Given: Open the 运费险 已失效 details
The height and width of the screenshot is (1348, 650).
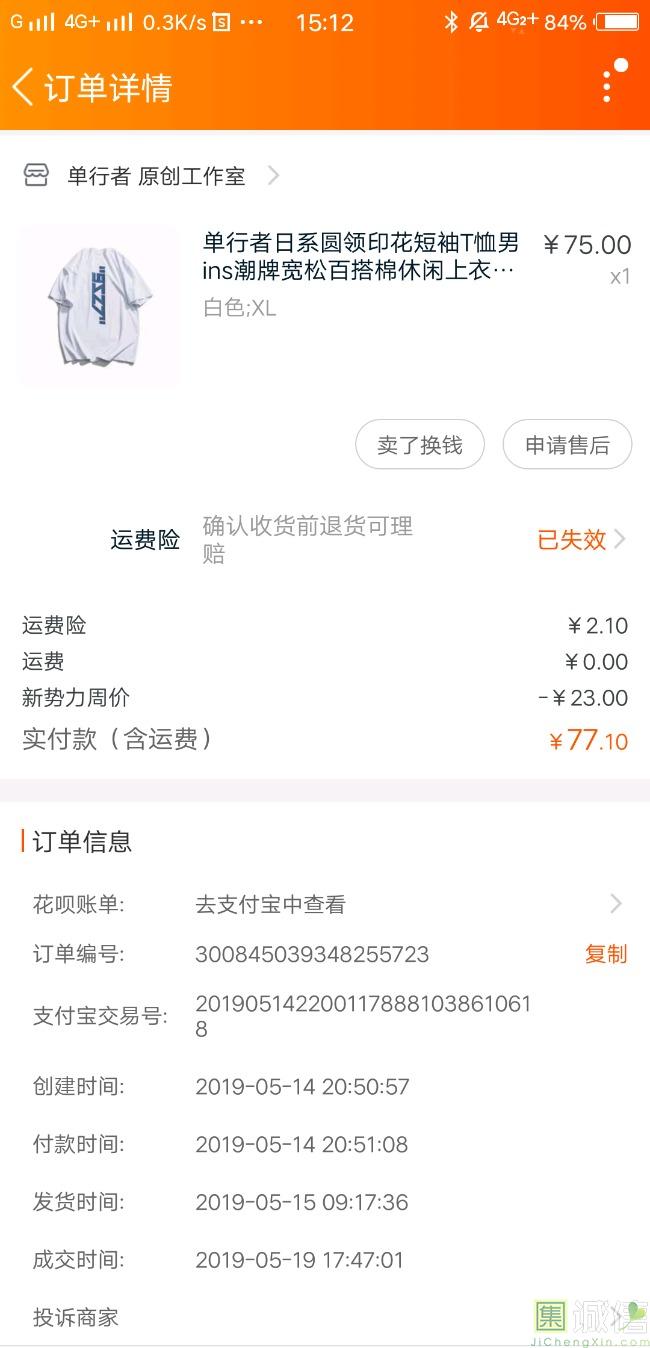Looking at the screenshot, I should pos(580,540).
